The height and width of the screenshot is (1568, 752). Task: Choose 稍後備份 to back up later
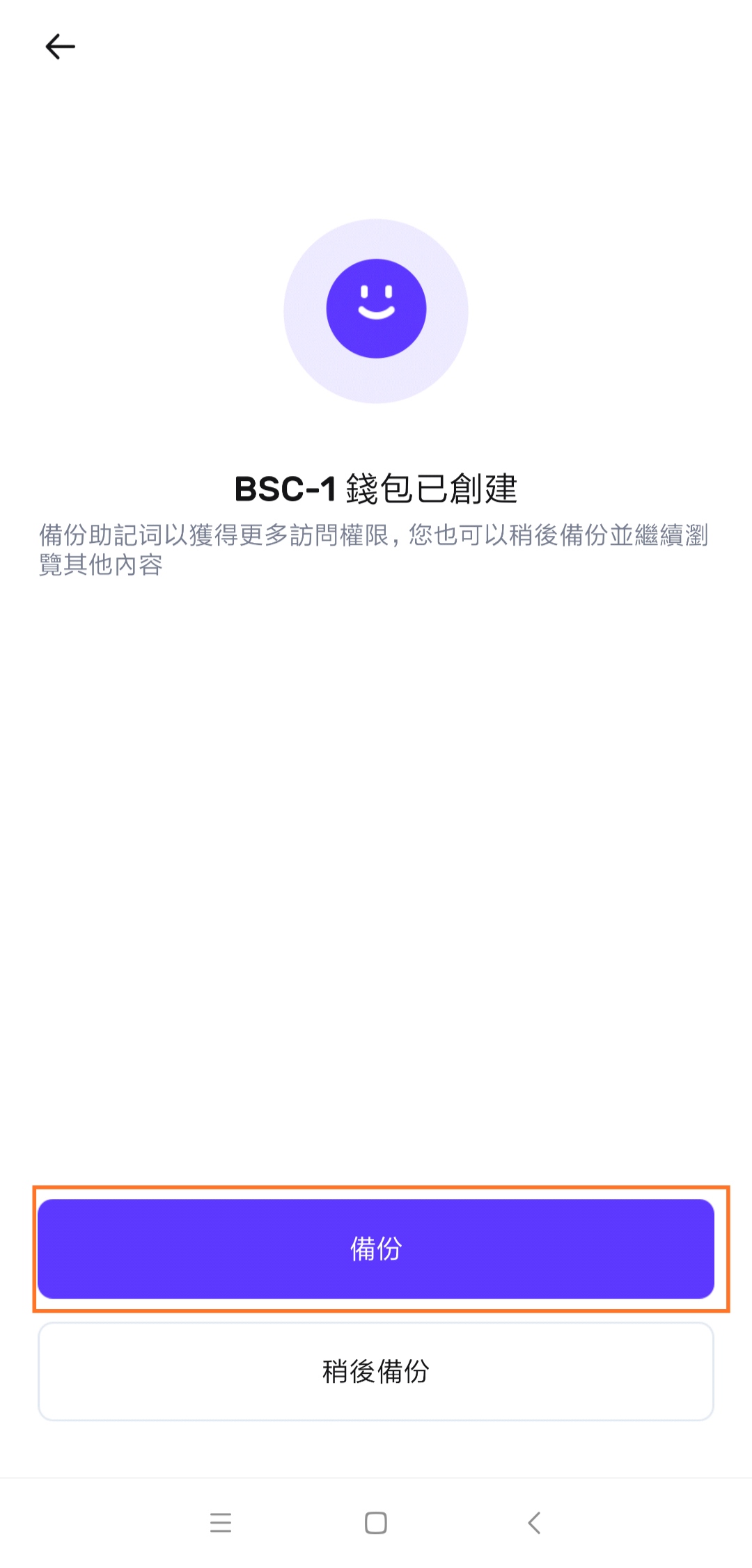(x=376, y=1371)
